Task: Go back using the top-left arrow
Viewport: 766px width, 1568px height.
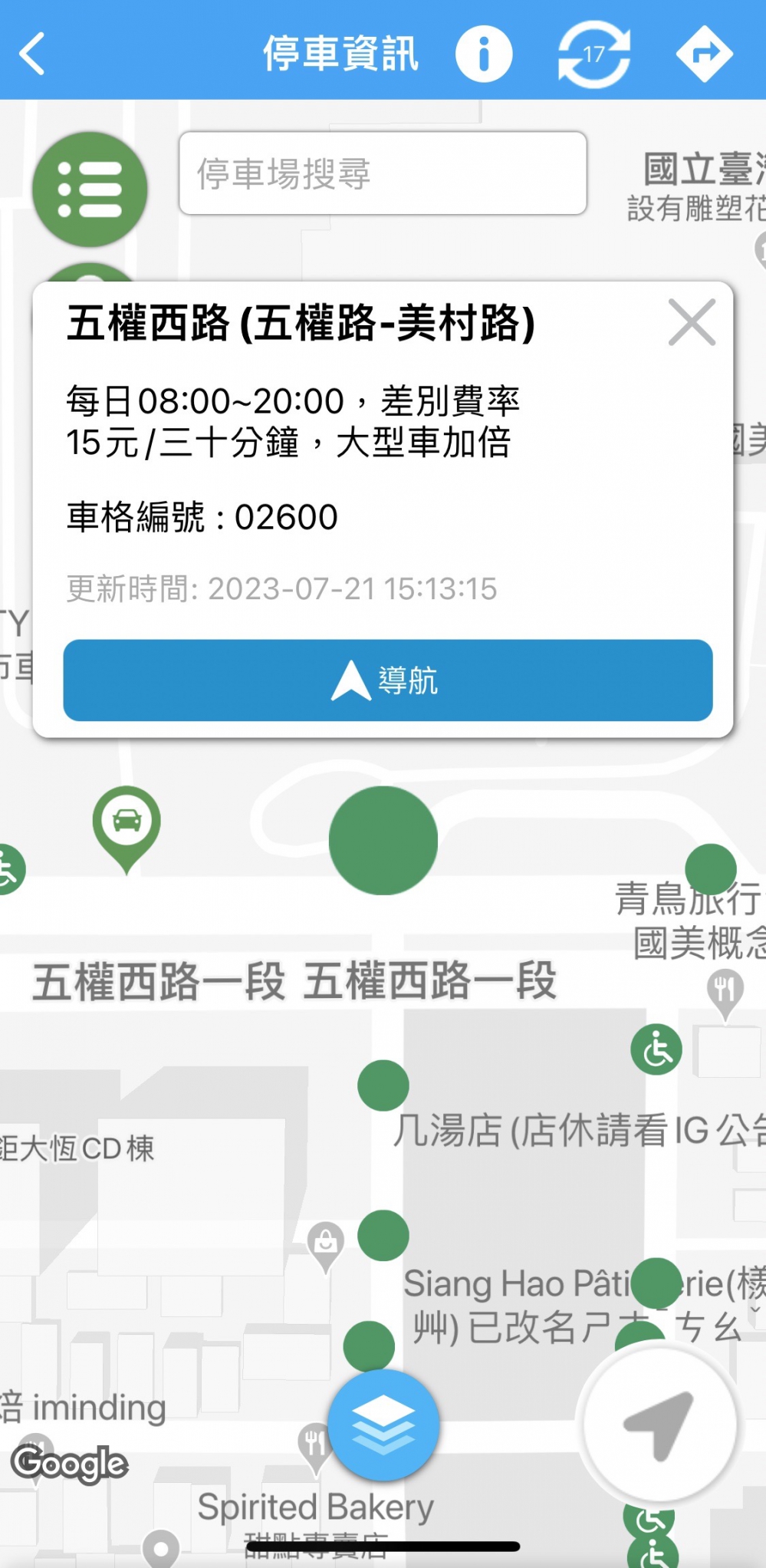Action: click(x=32, y=53)
